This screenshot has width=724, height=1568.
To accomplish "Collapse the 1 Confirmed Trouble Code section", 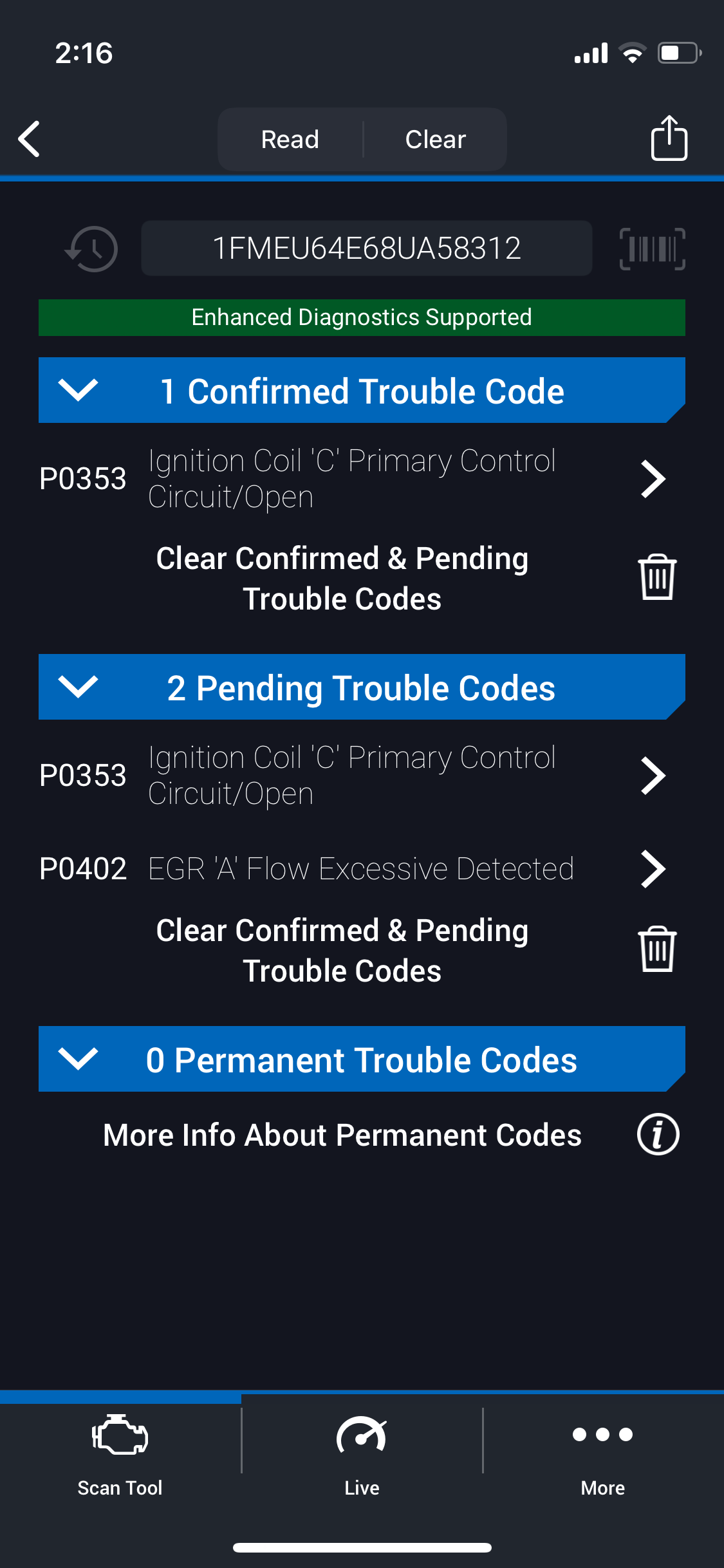I will [x=78, y=390].
